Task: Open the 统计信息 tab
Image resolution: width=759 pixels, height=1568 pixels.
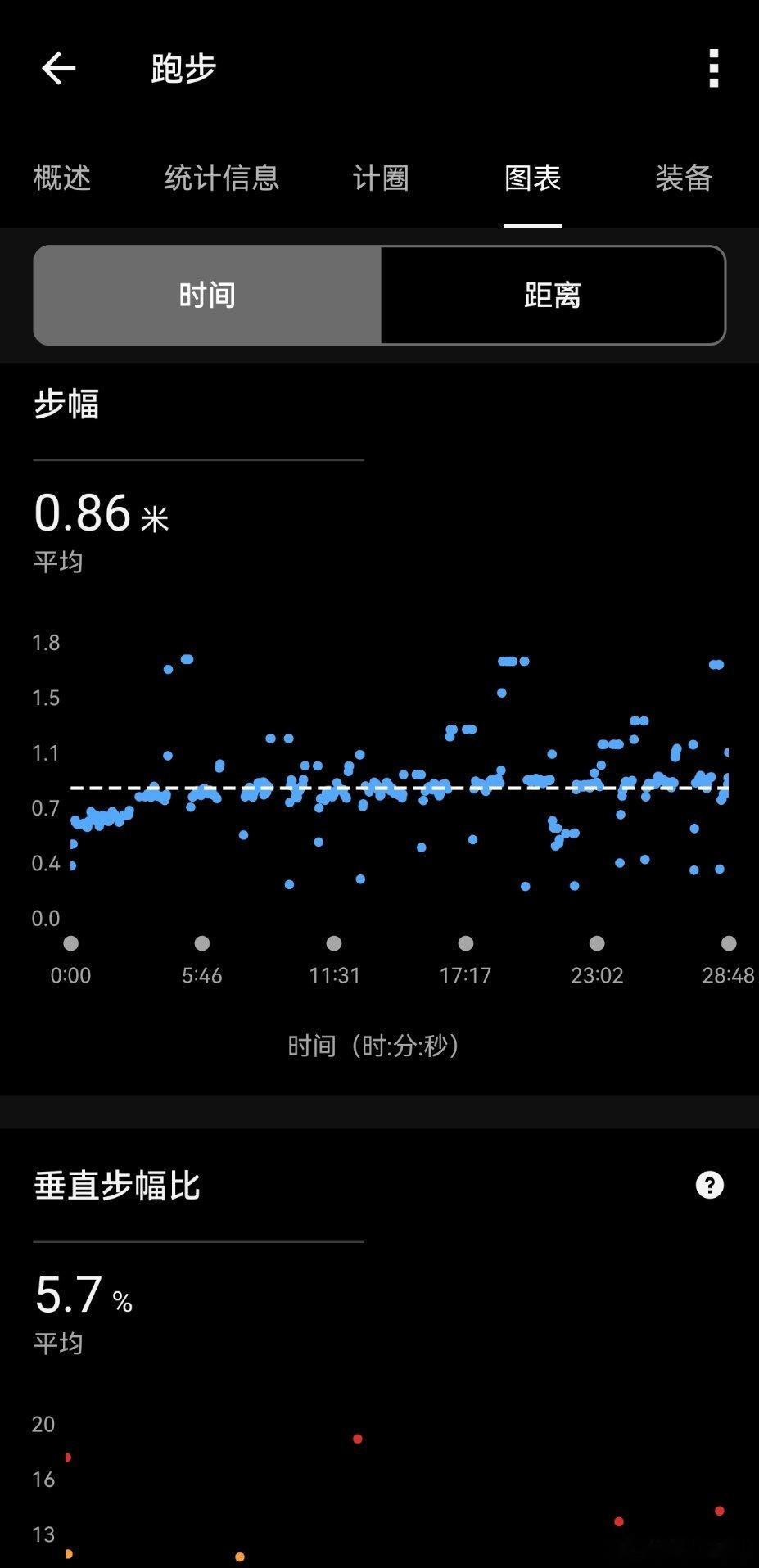Action: (x=222, y=178)
